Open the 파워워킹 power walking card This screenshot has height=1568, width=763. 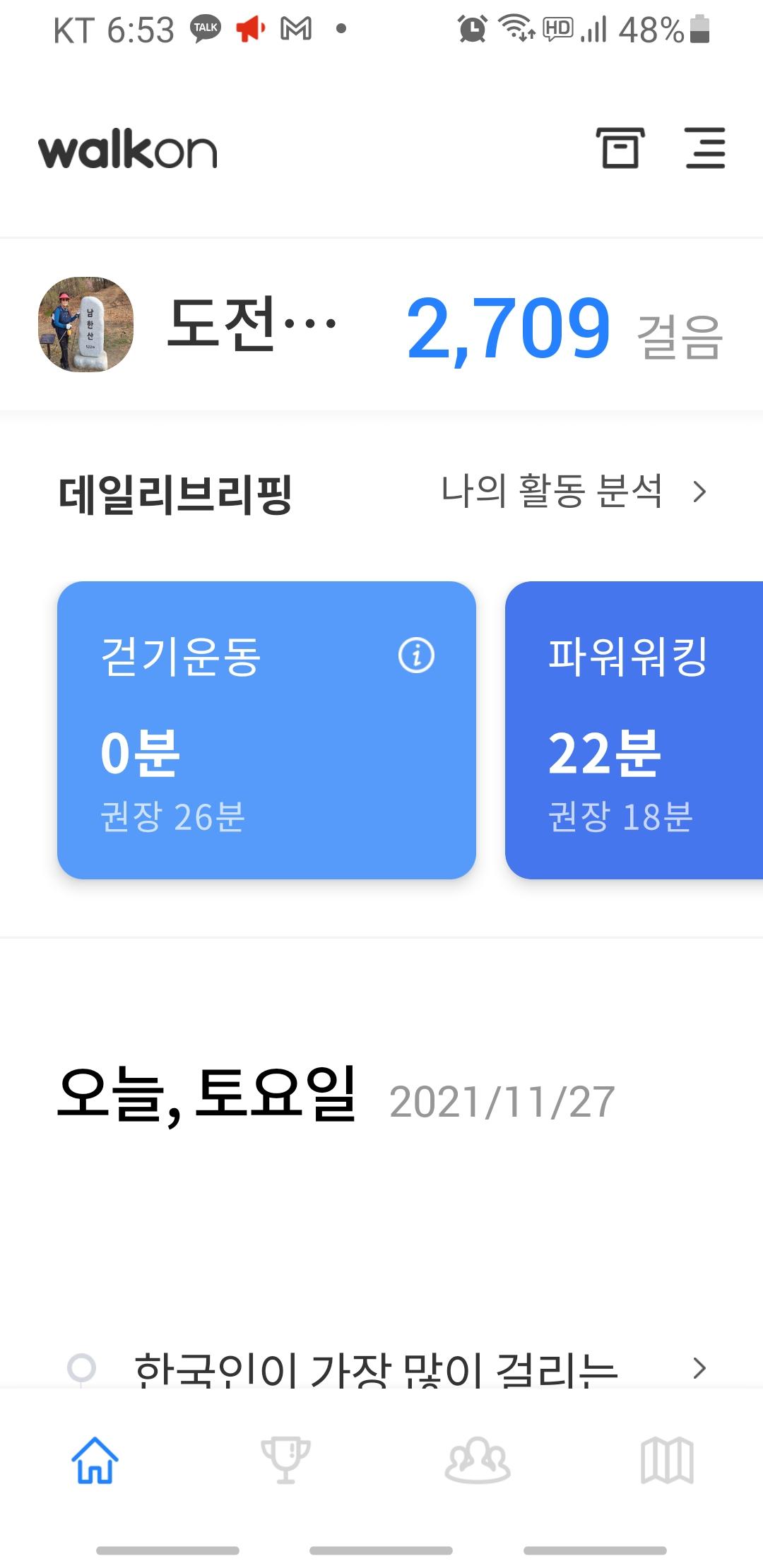(634, 730)
